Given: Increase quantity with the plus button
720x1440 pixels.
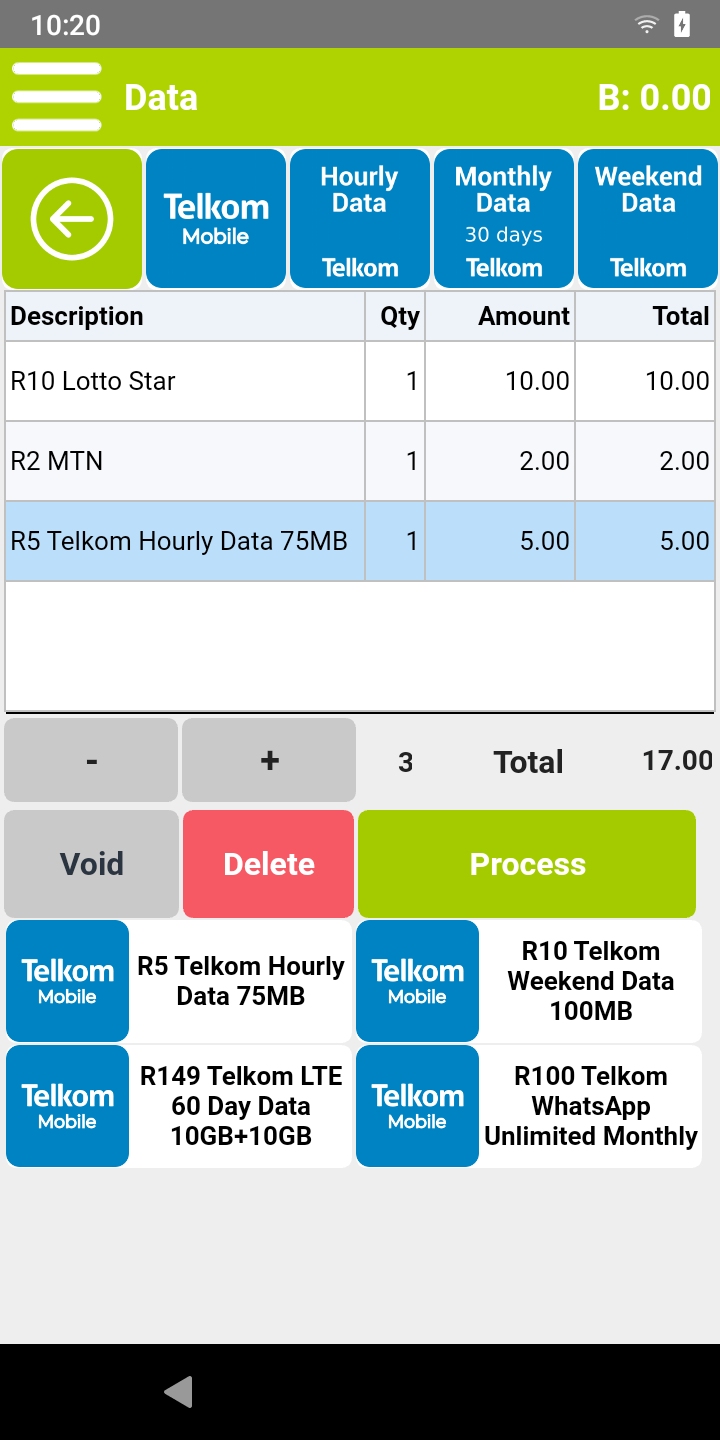Looking at the screenshot, I should pos(269,760).
